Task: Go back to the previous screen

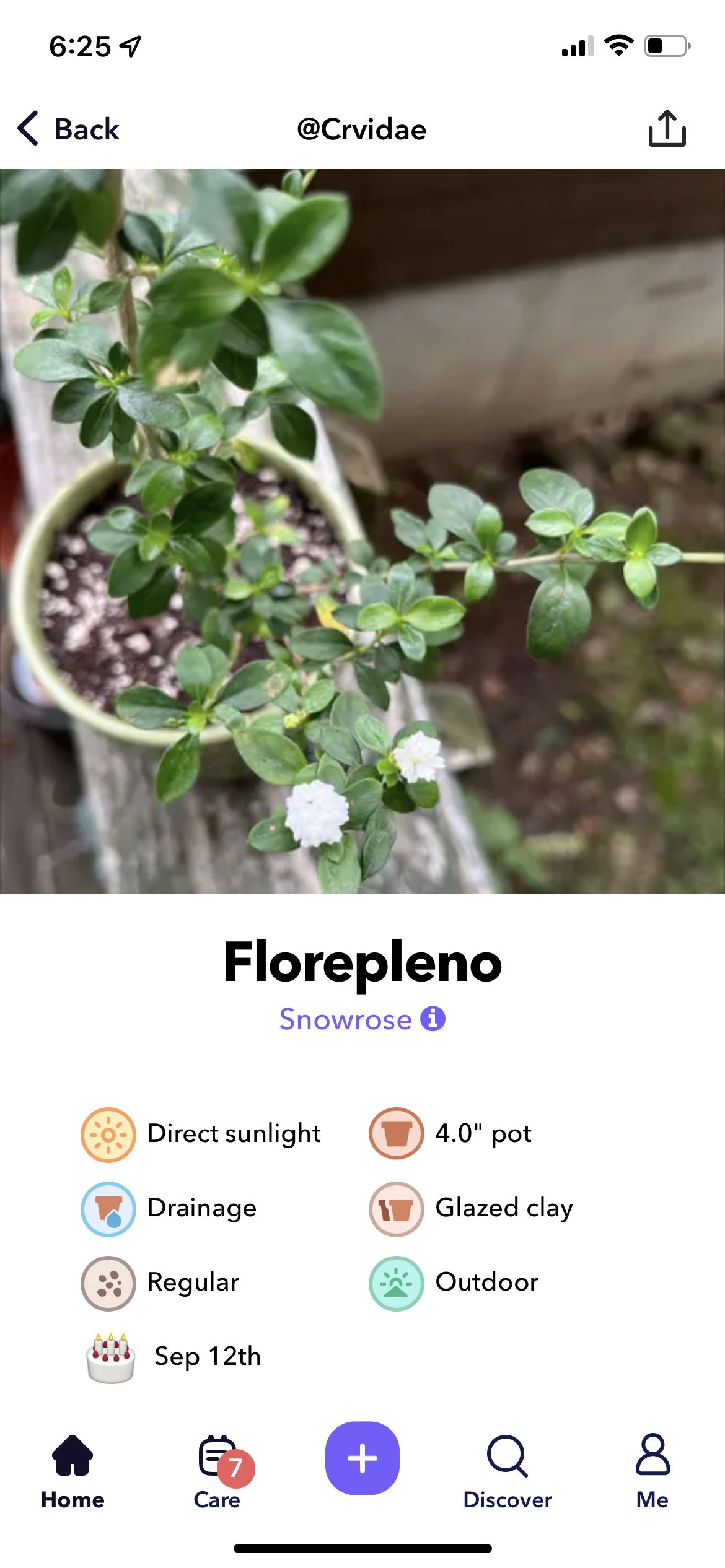Action: pyautogui.click(x=68, y=129)
